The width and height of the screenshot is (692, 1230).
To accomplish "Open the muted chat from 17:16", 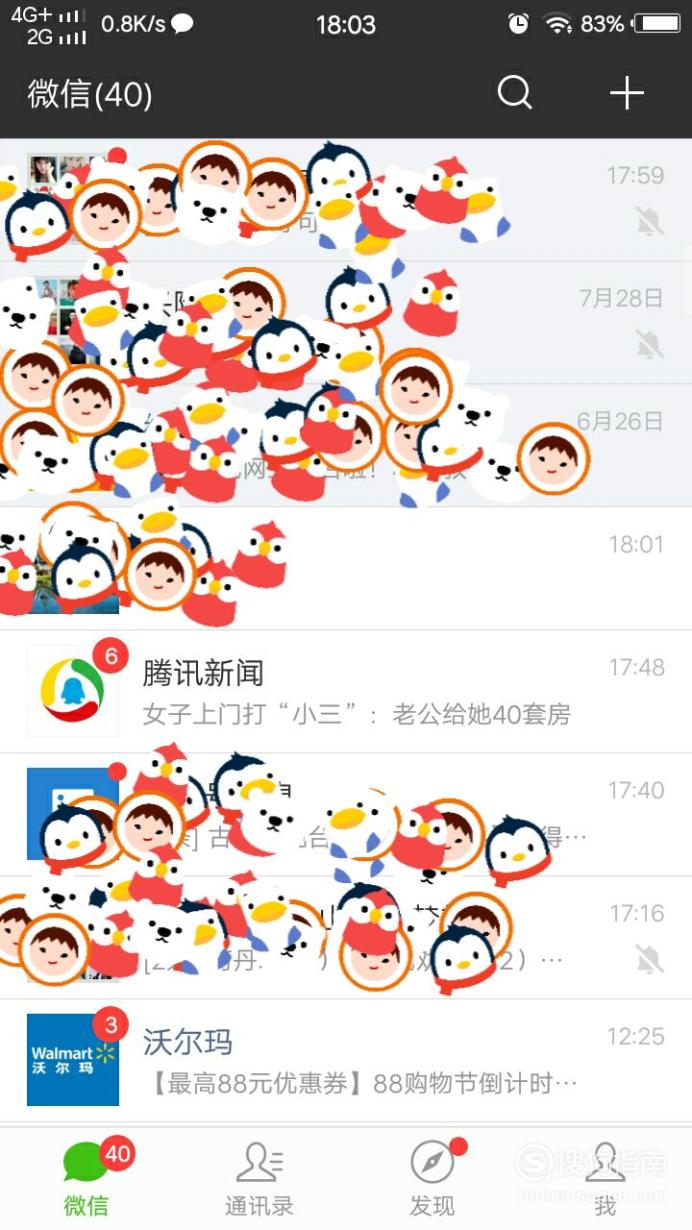I will coord(346,938).
